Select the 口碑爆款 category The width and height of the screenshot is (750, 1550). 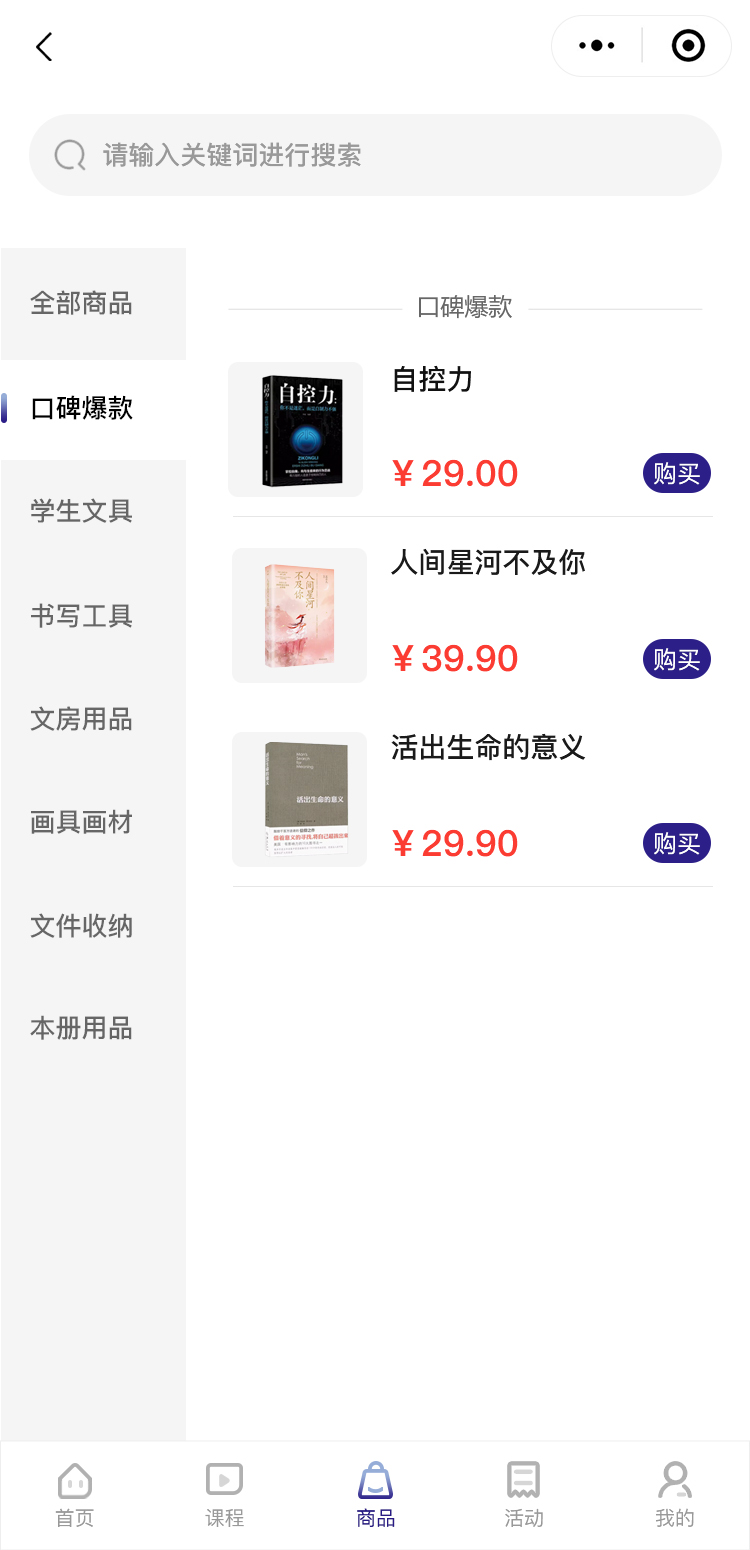point(82,409)
